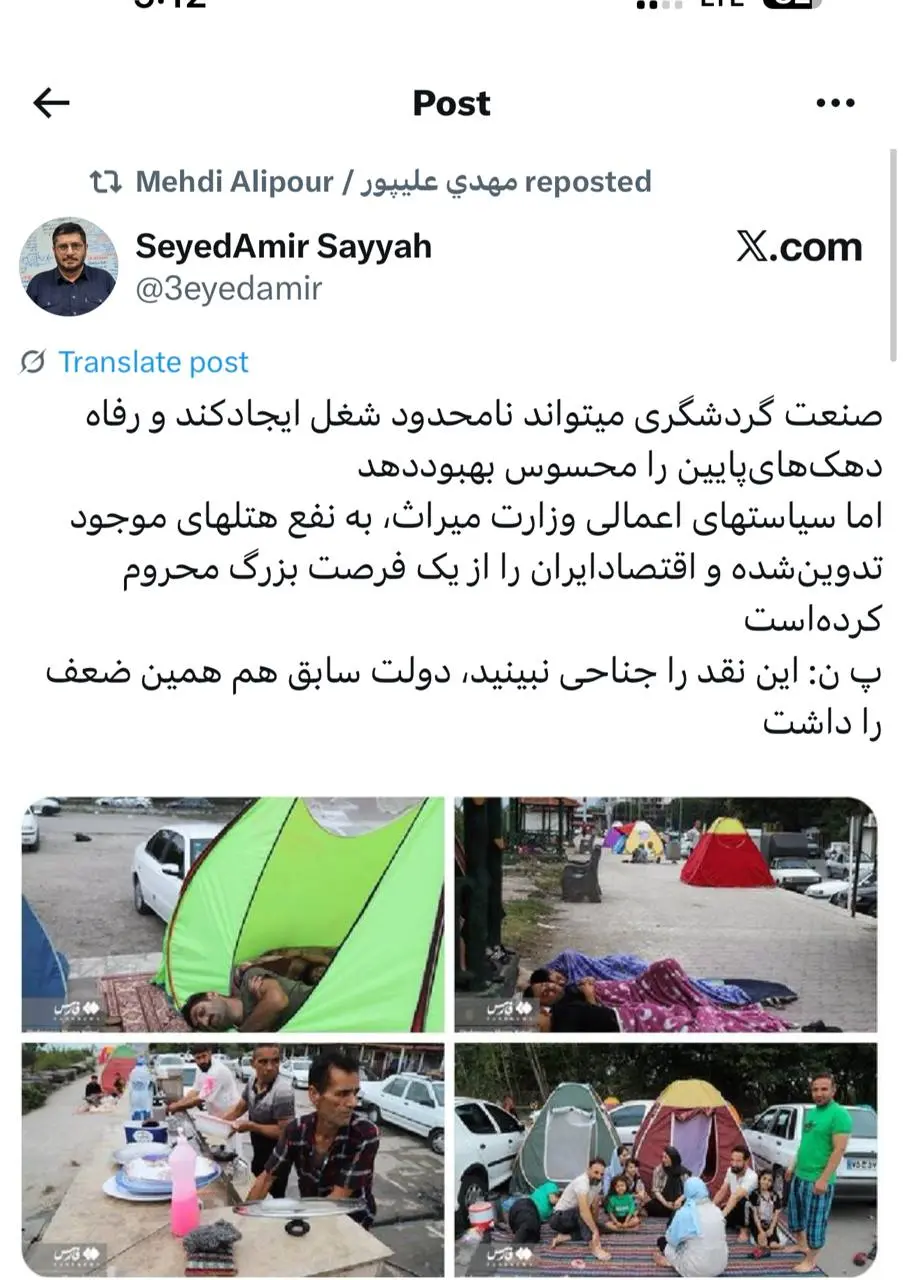This screenshot has height=1280, width=903.
Task: Open photo of man sleeping in green tent
Action: point(233,914)
